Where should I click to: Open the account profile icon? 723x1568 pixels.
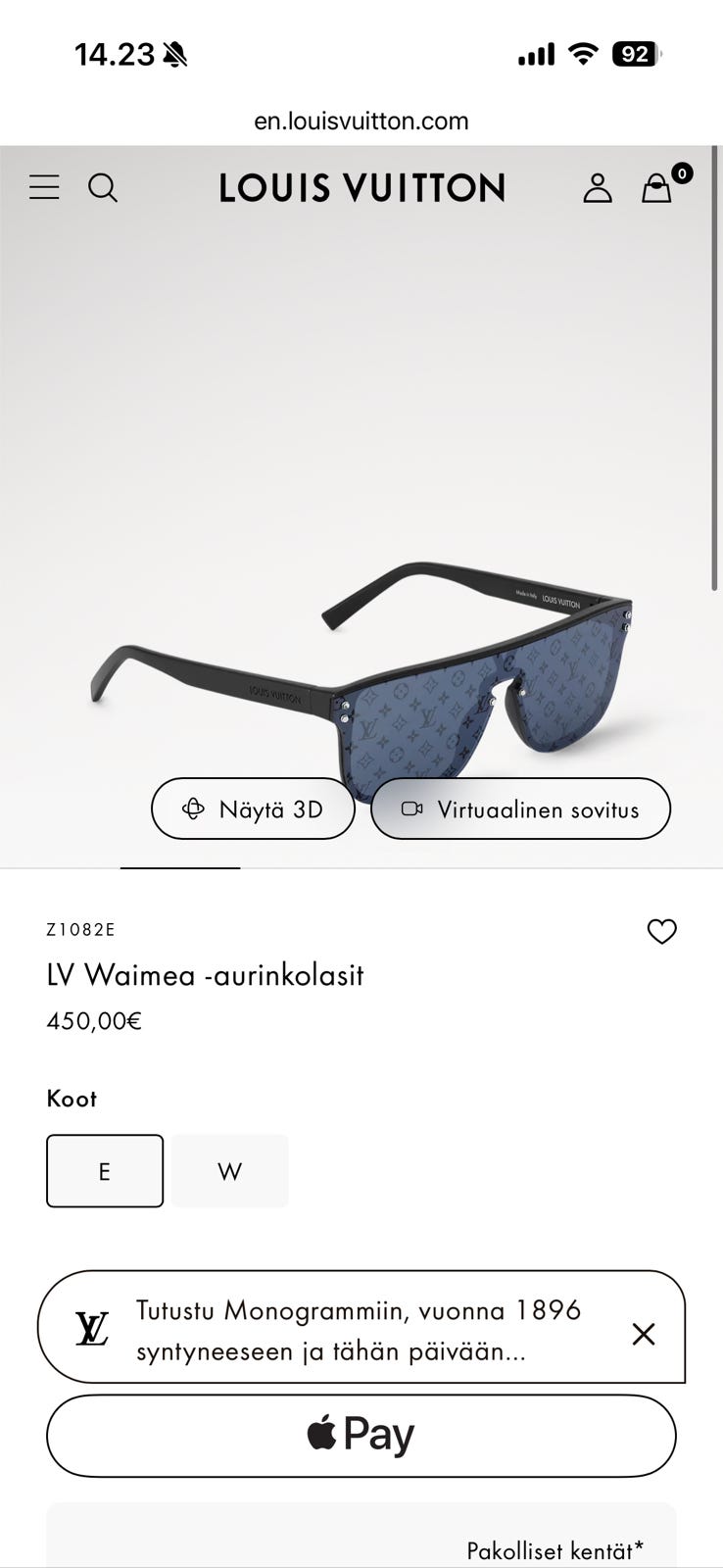(599, 189)
